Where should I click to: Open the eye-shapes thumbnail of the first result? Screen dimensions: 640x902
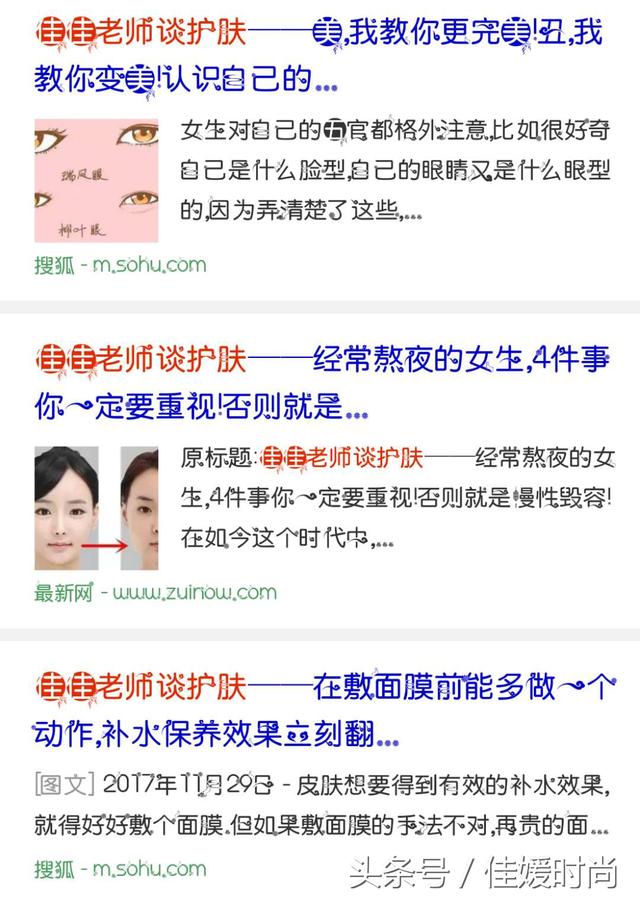pos(97,181)
